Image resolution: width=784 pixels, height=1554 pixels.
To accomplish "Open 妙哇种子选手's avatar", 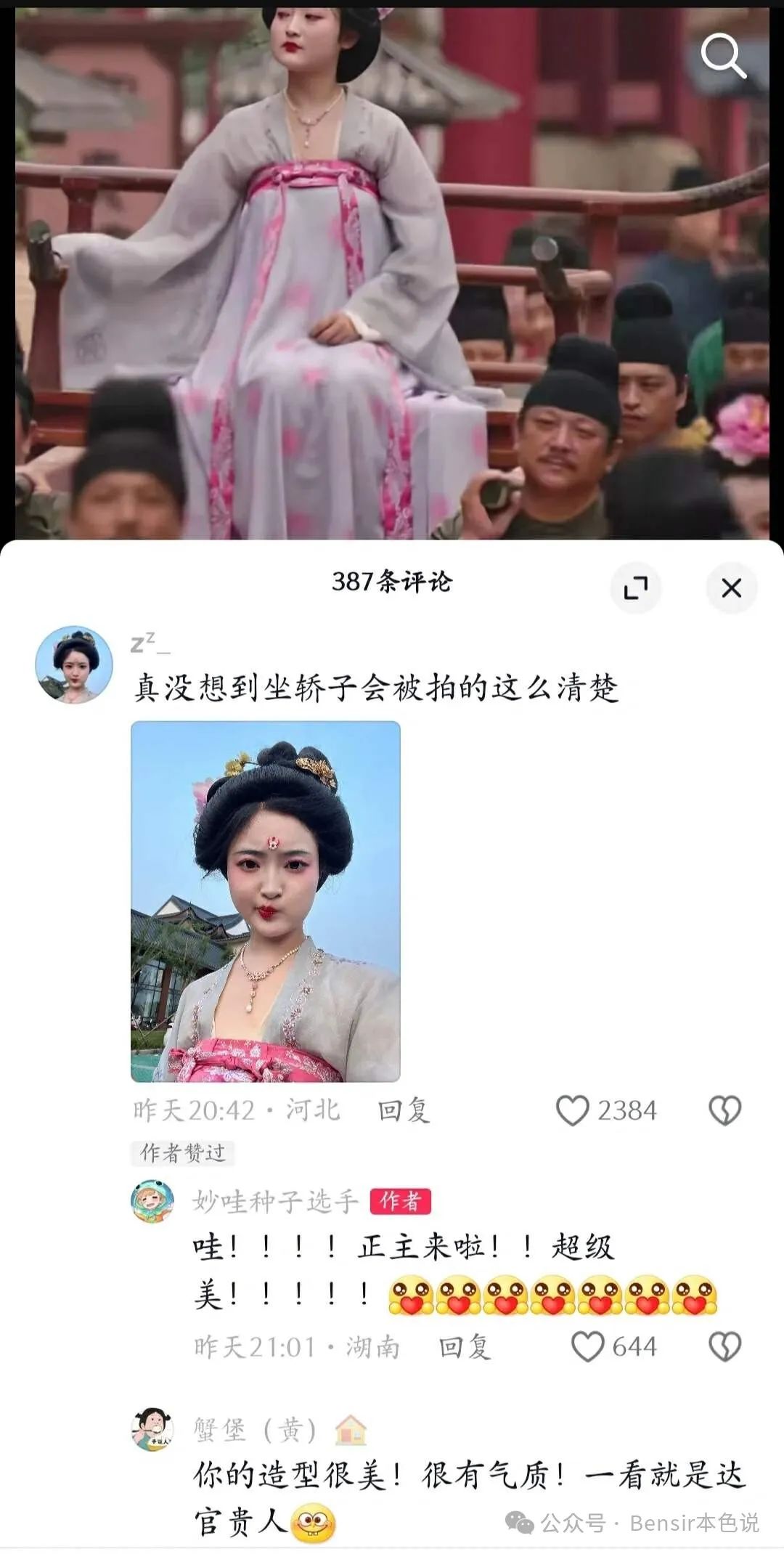I will point(152,1201).
